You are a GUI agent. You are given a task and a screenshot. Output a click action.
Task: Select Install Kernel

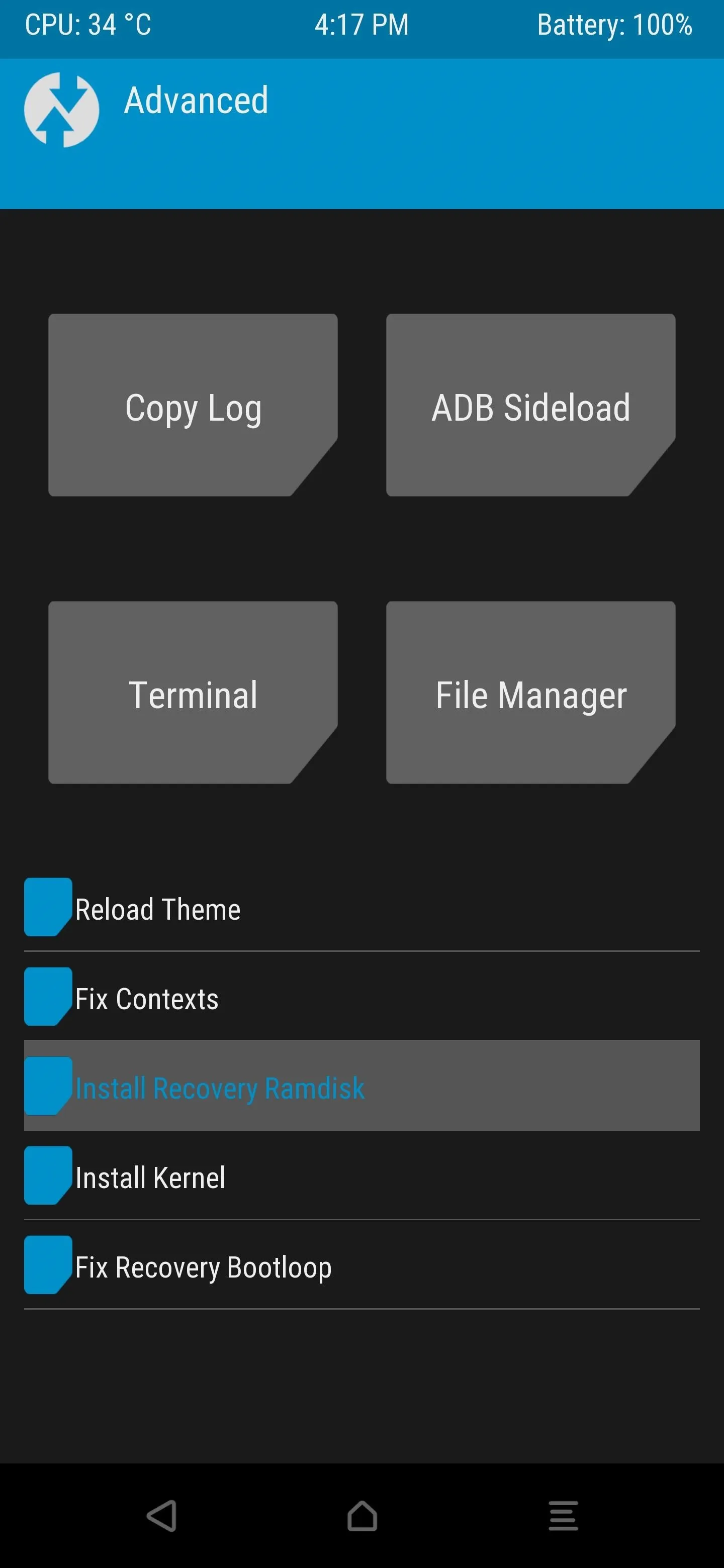coord(361,1175)
